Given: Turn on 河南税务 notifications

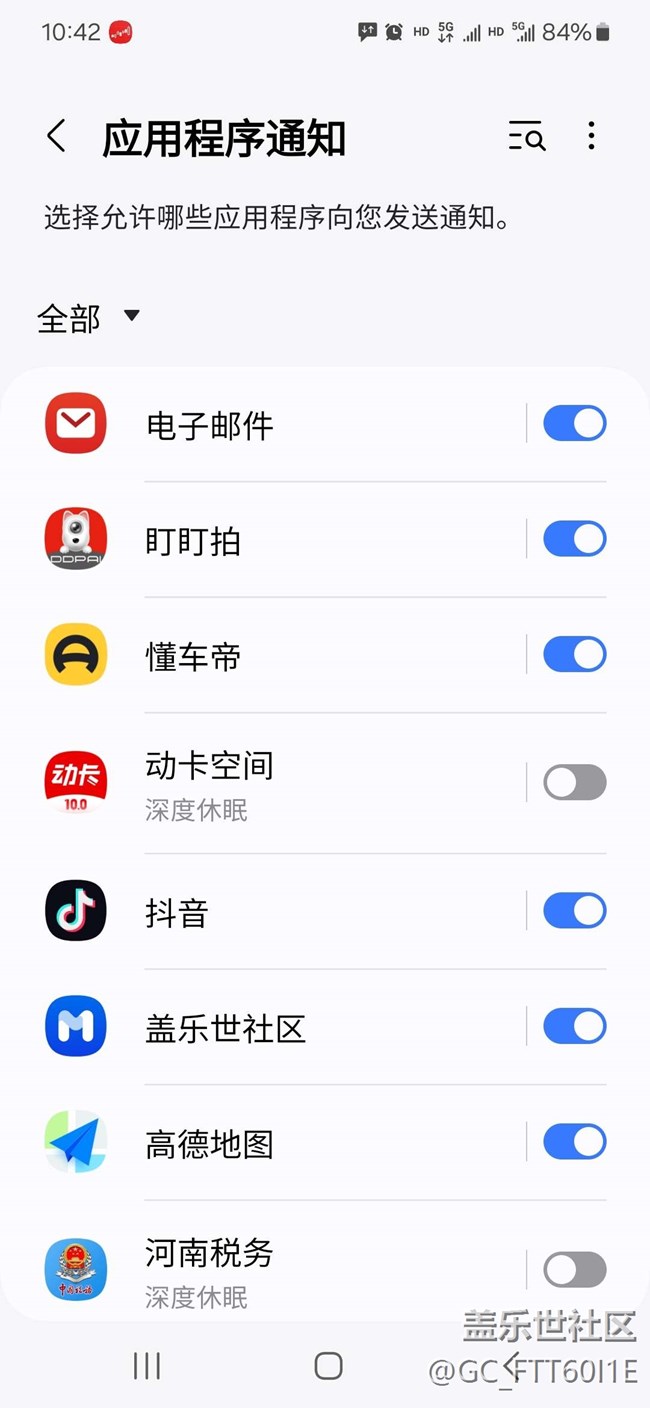Looking at the screenshot, I should click(x=574, y=1270).
